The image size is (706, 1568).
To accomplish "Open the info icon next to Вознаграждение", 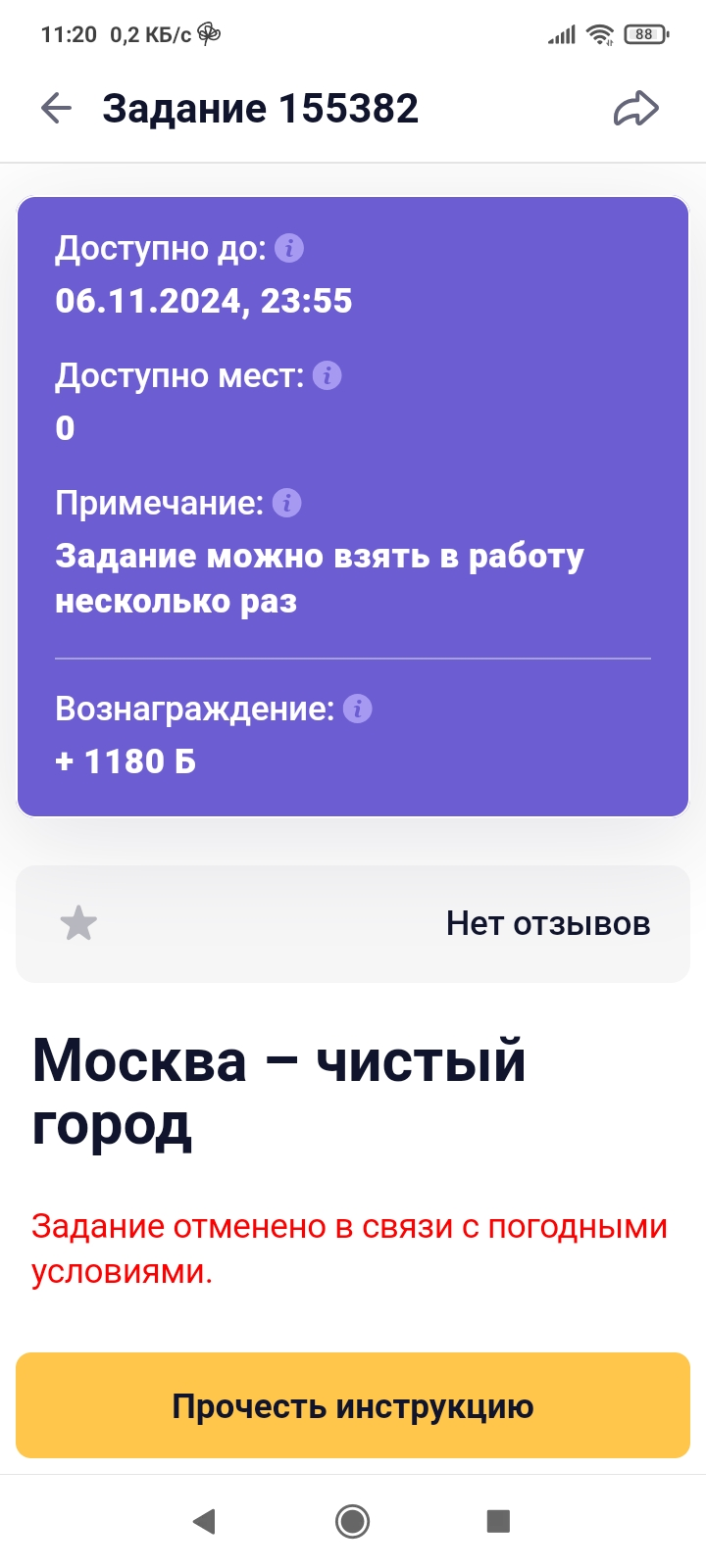I will [x=357, y=709].
